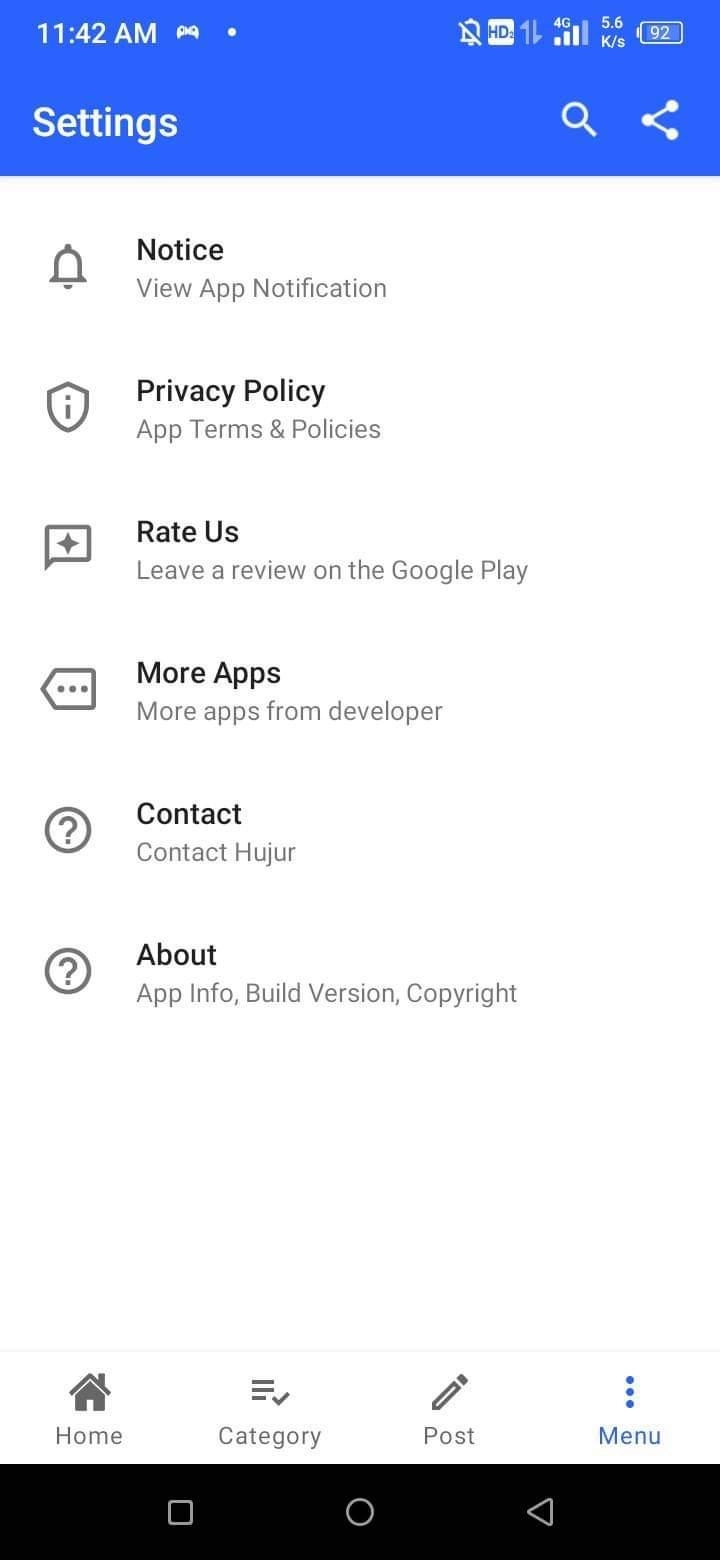This screenshot has height=1560, width=720.
Task: Switch to the Post tab
Action: (449, 1409)
